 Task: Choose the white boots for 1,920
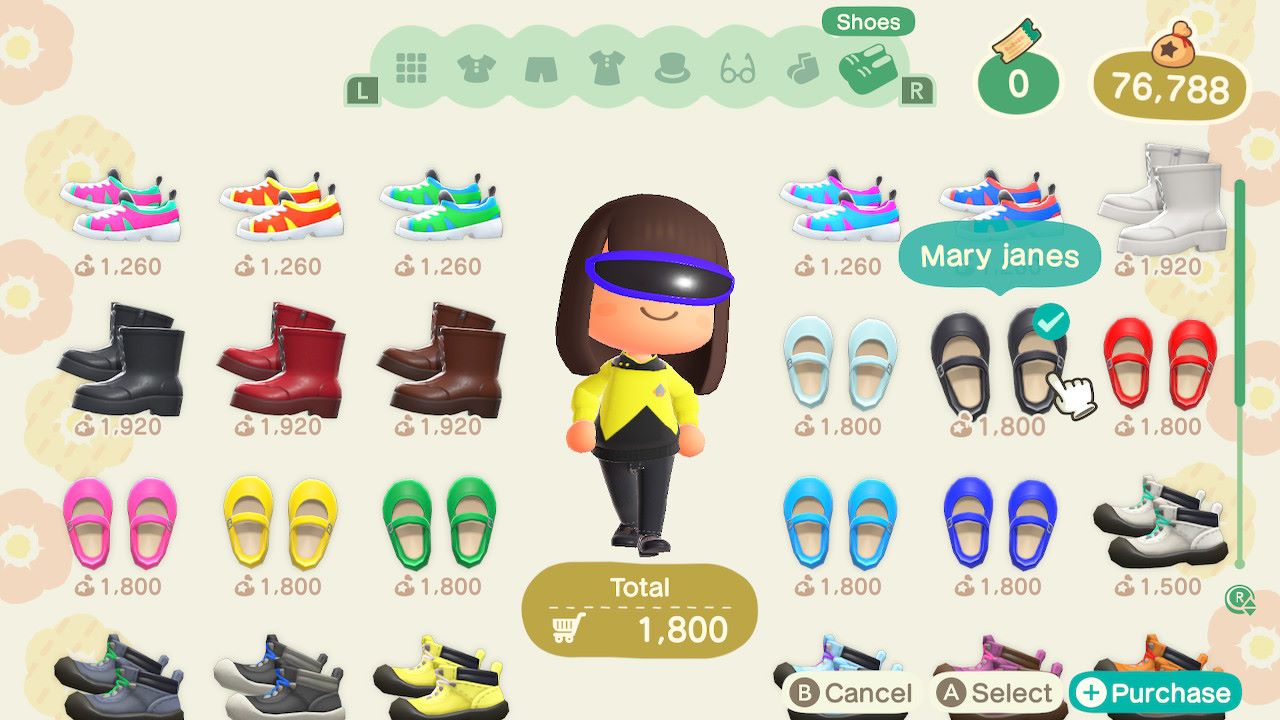[x=1162, y=200]
